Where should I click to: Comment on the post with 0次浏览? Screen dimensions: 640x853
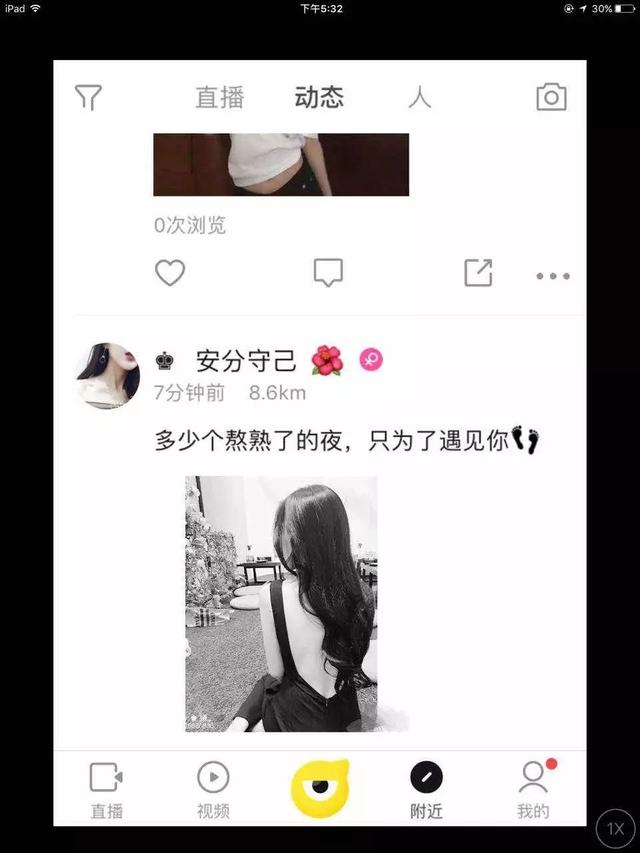[328, 272]
